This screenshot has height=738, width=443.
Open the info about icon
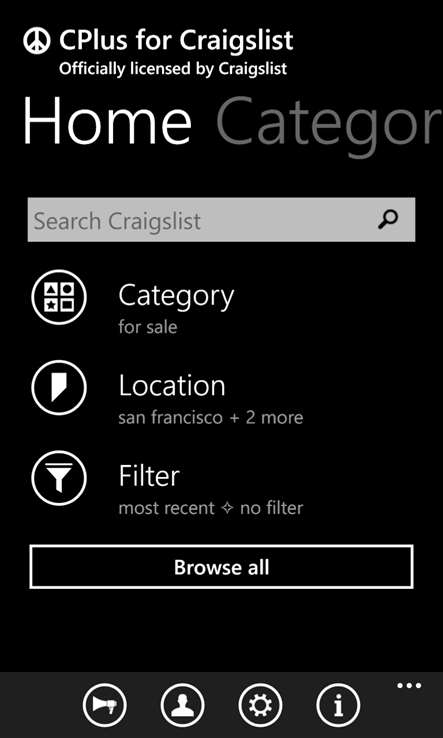pos(338,705)
